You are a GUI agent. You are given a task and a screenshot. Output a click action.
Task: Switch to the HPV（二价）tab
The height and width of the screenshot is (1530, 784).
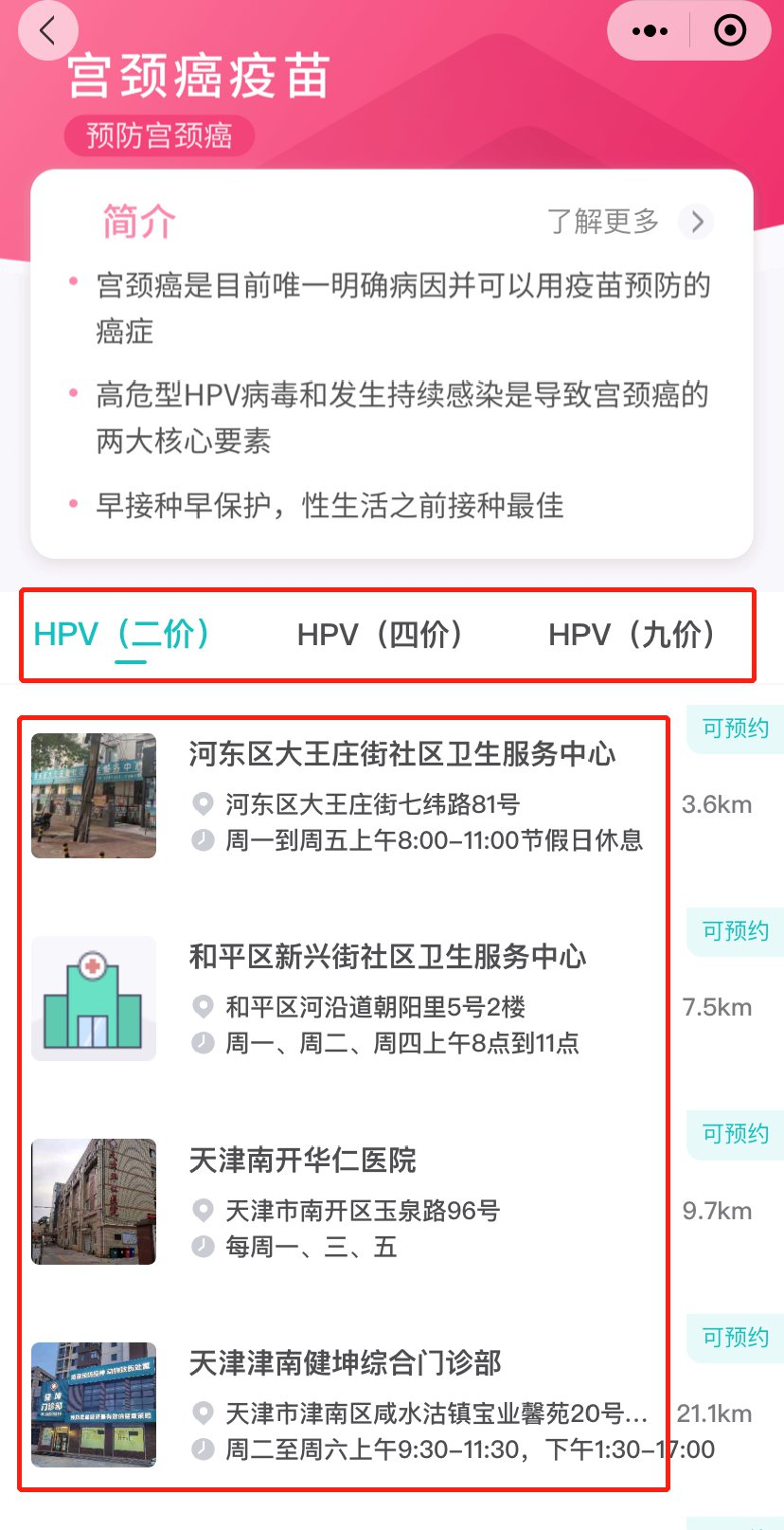coord(122,634)
